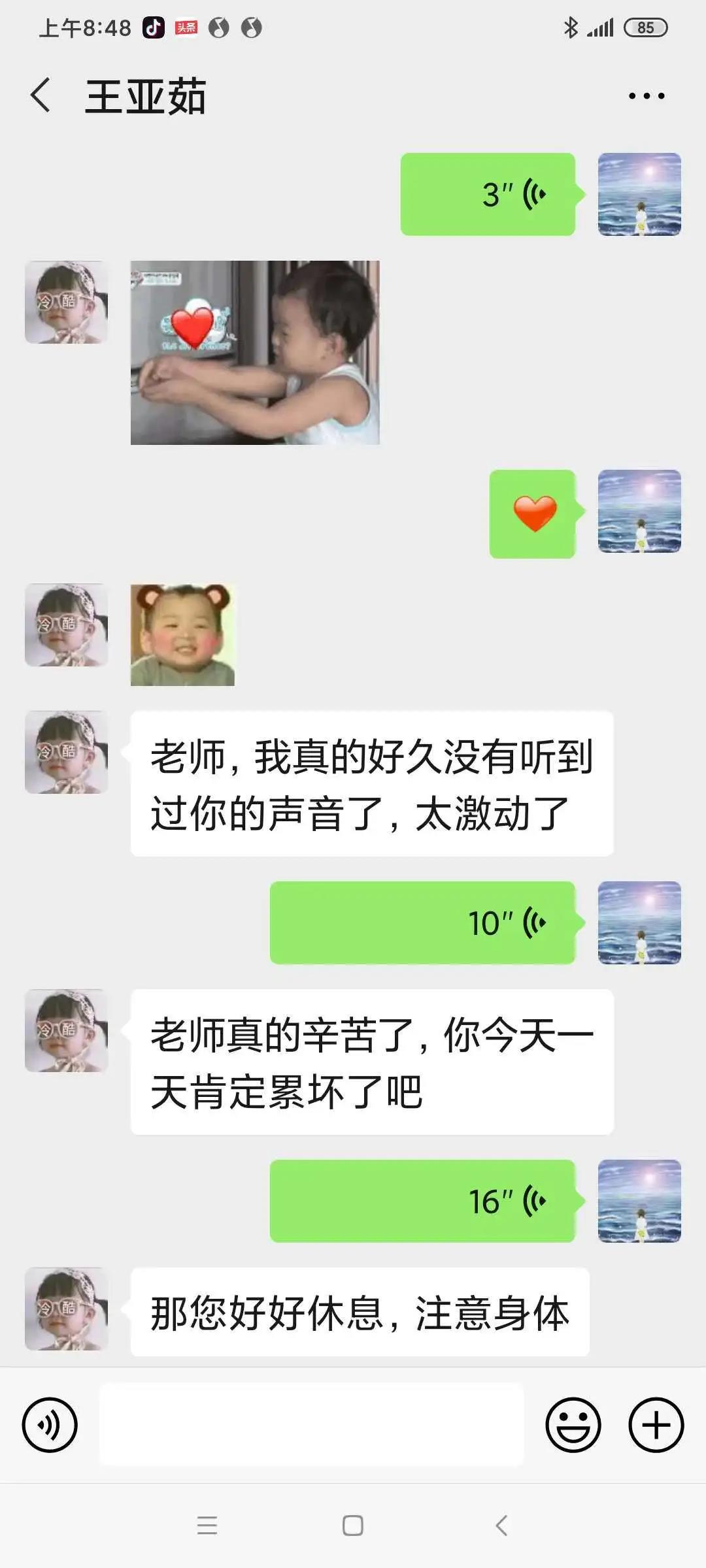This screenshot has width=706, height=1568.
Task: Open chat info via three-dot menu
Action: [x=646, y=96]
